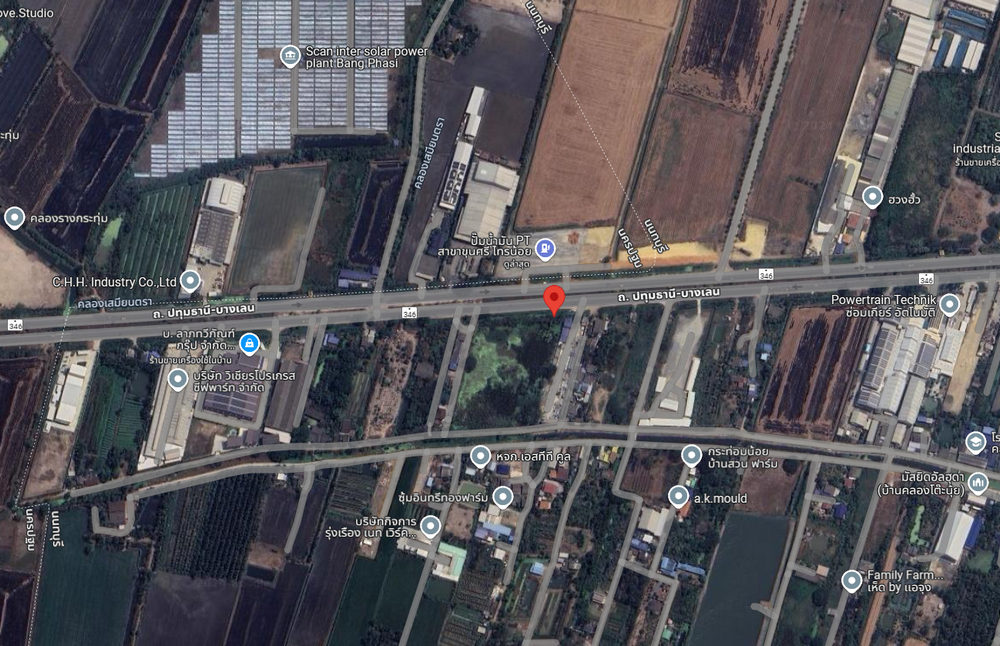Select the หจก.เอสทีที คูล pin
The height and width of the screenshot is (646, 1000).
[480, 456]
